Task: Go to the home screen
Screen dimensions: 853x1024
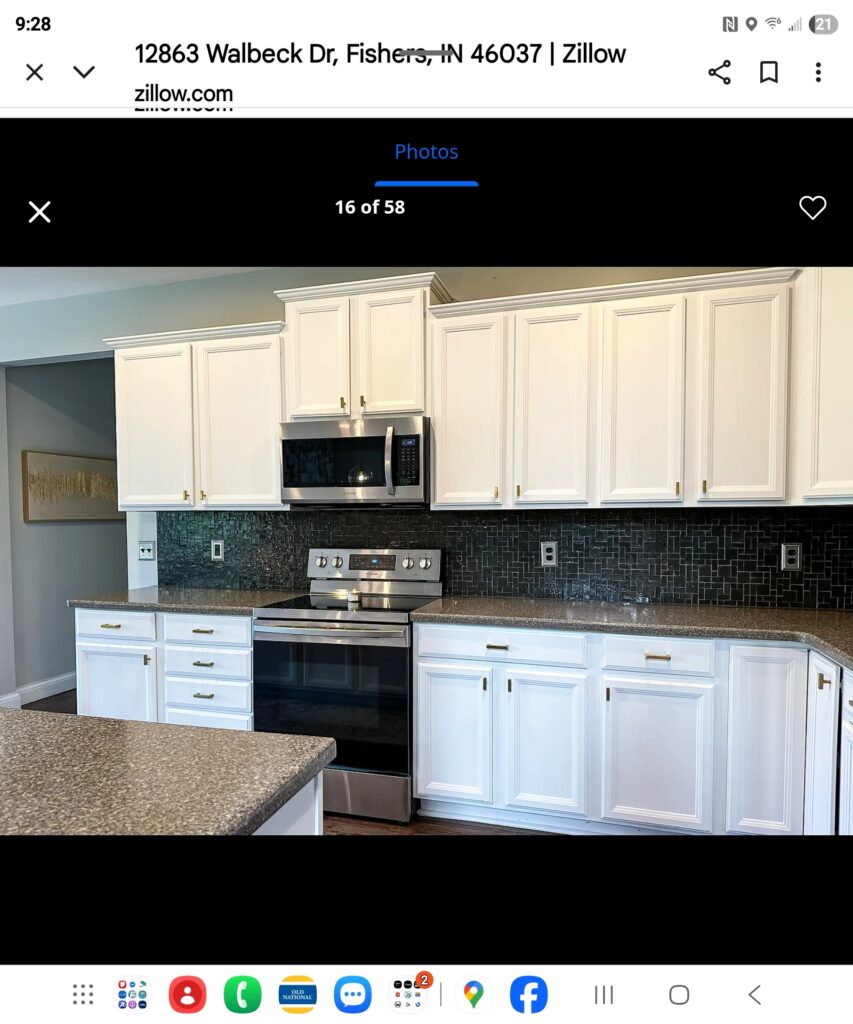Action: [679, 994]
